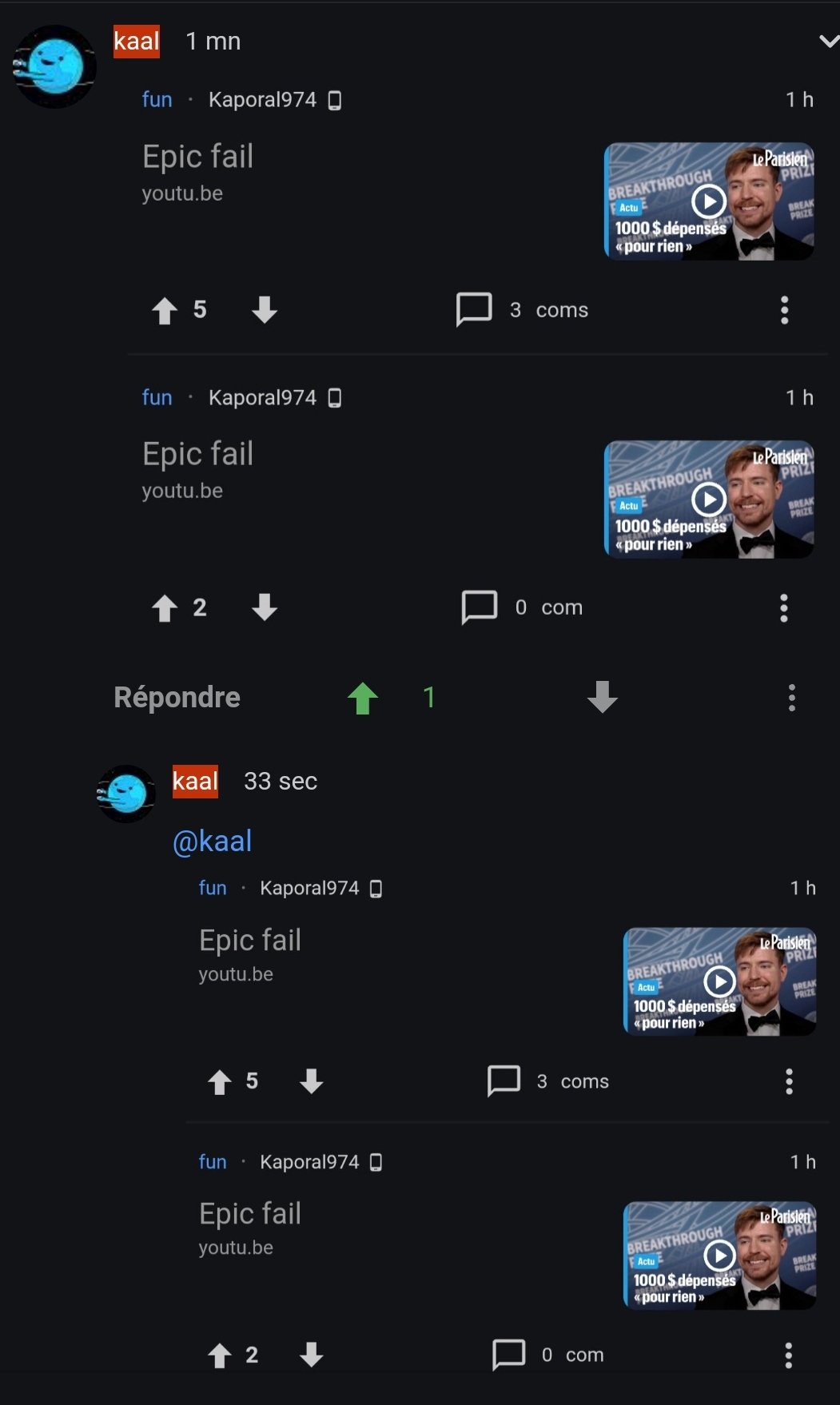Image resolution: width=840 pixels, height=1405 pixels.
Task: Upvote the 5-vote Epic fail post in the 33 sec reply
Action: click(x=219, y=1081)
